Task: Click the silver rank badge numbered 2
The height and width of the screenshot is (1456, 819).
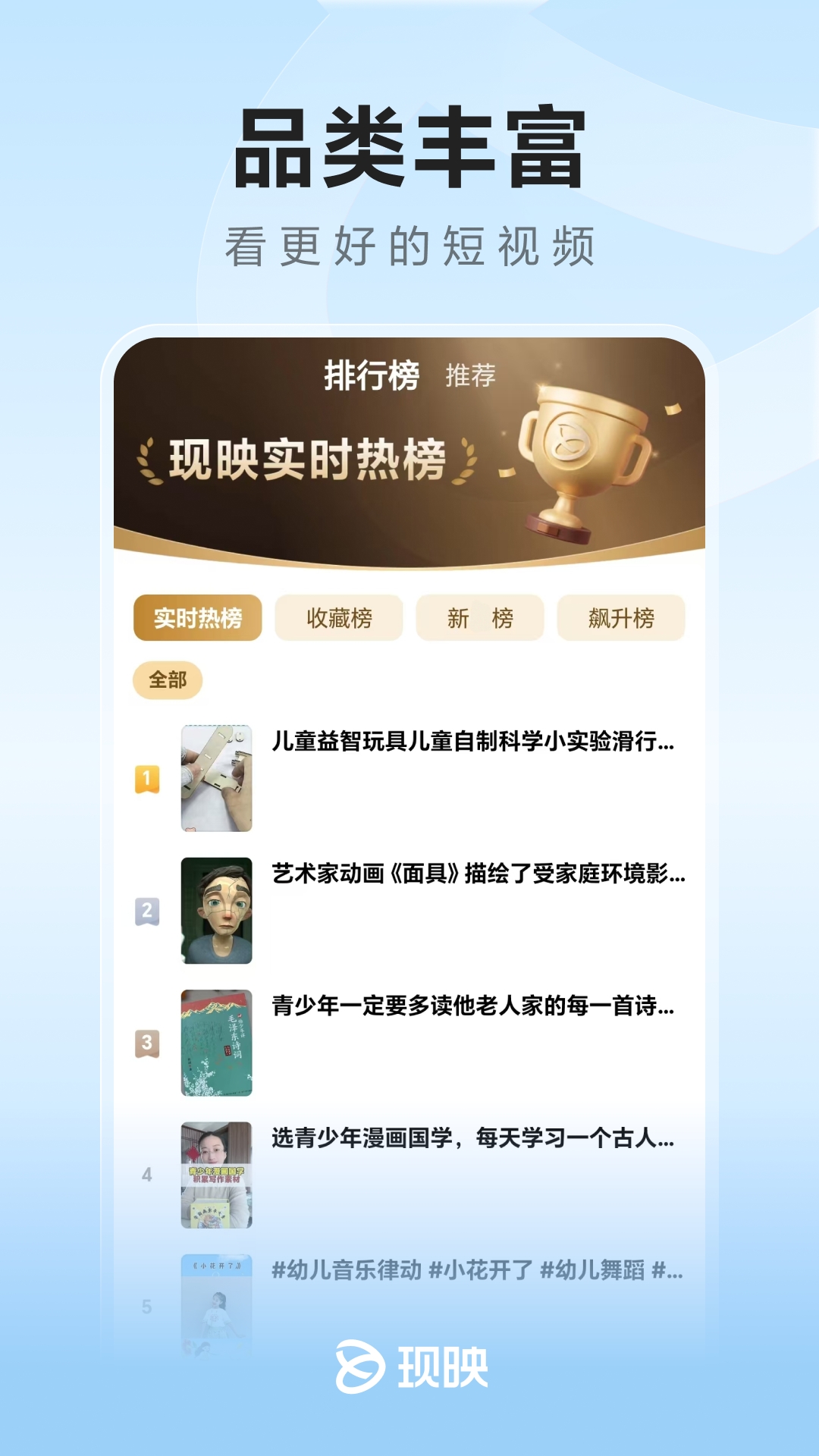Action: (x=146, y=910)
